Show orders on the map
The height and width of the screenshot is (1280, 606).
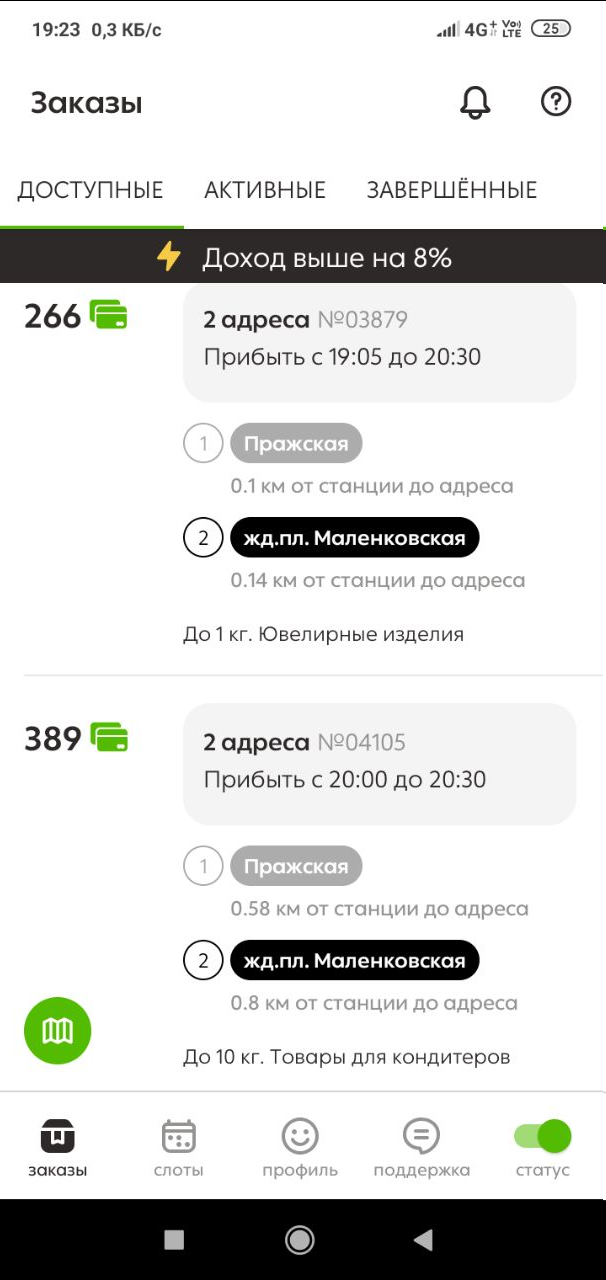[57, 1030]
